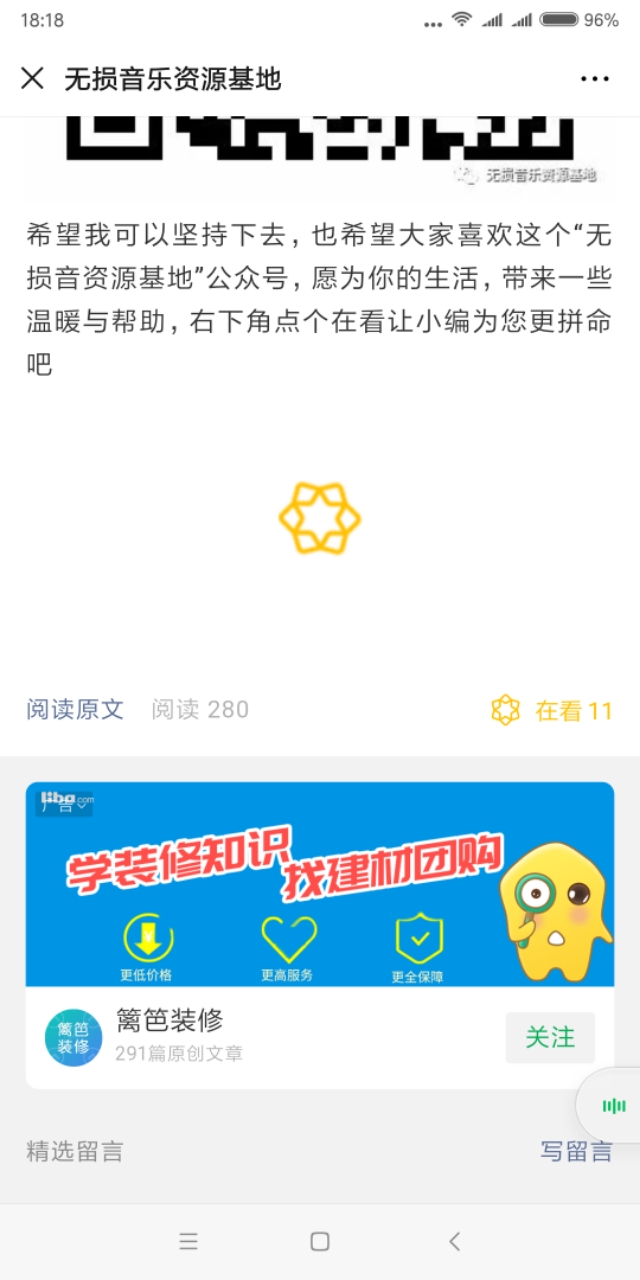This screenshot has height=1280, width=640.
Task: Mark the article as 在看
Action: pos(552,711)
